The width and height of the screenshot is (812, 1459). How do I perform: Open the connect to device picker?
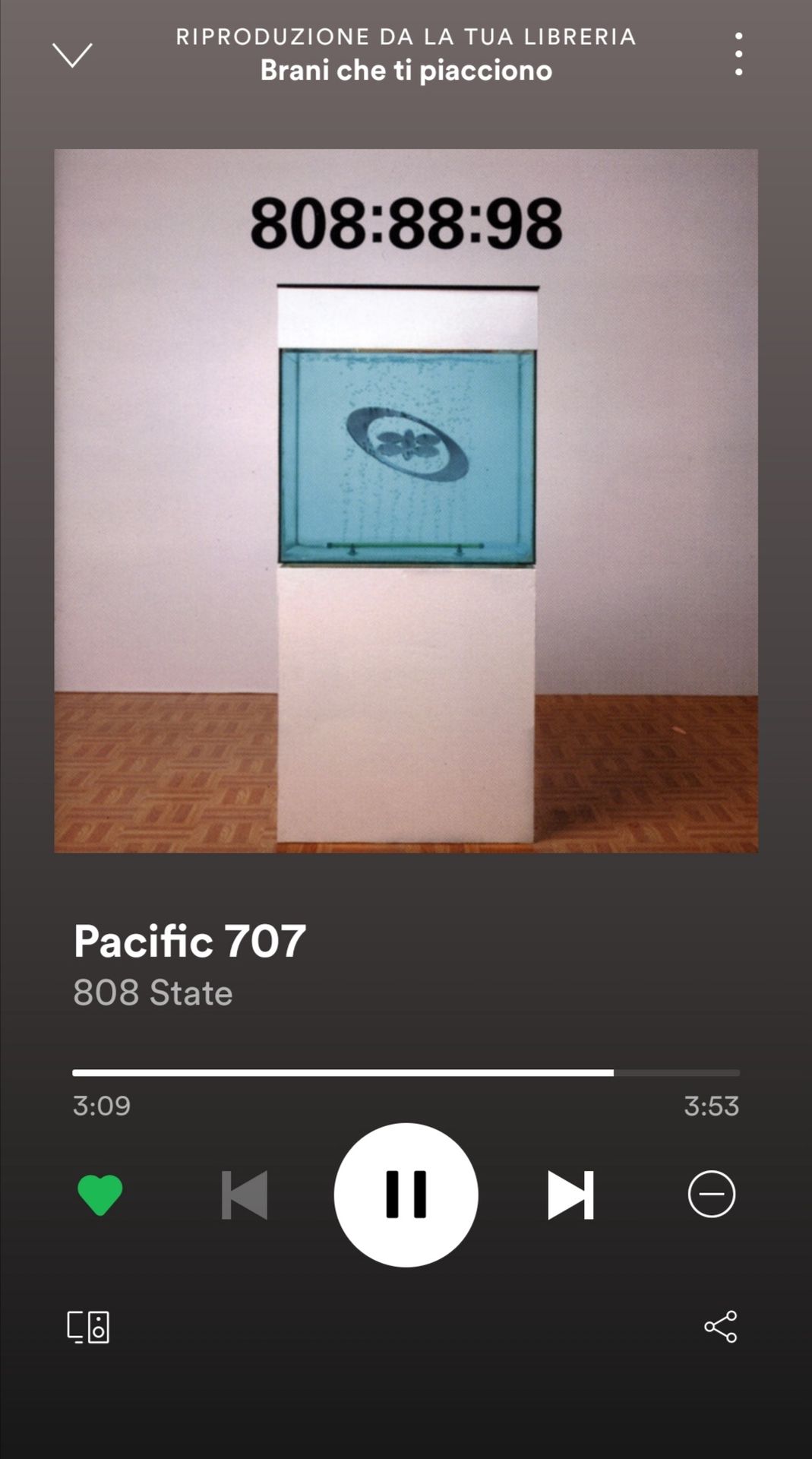click(88, 1327)
